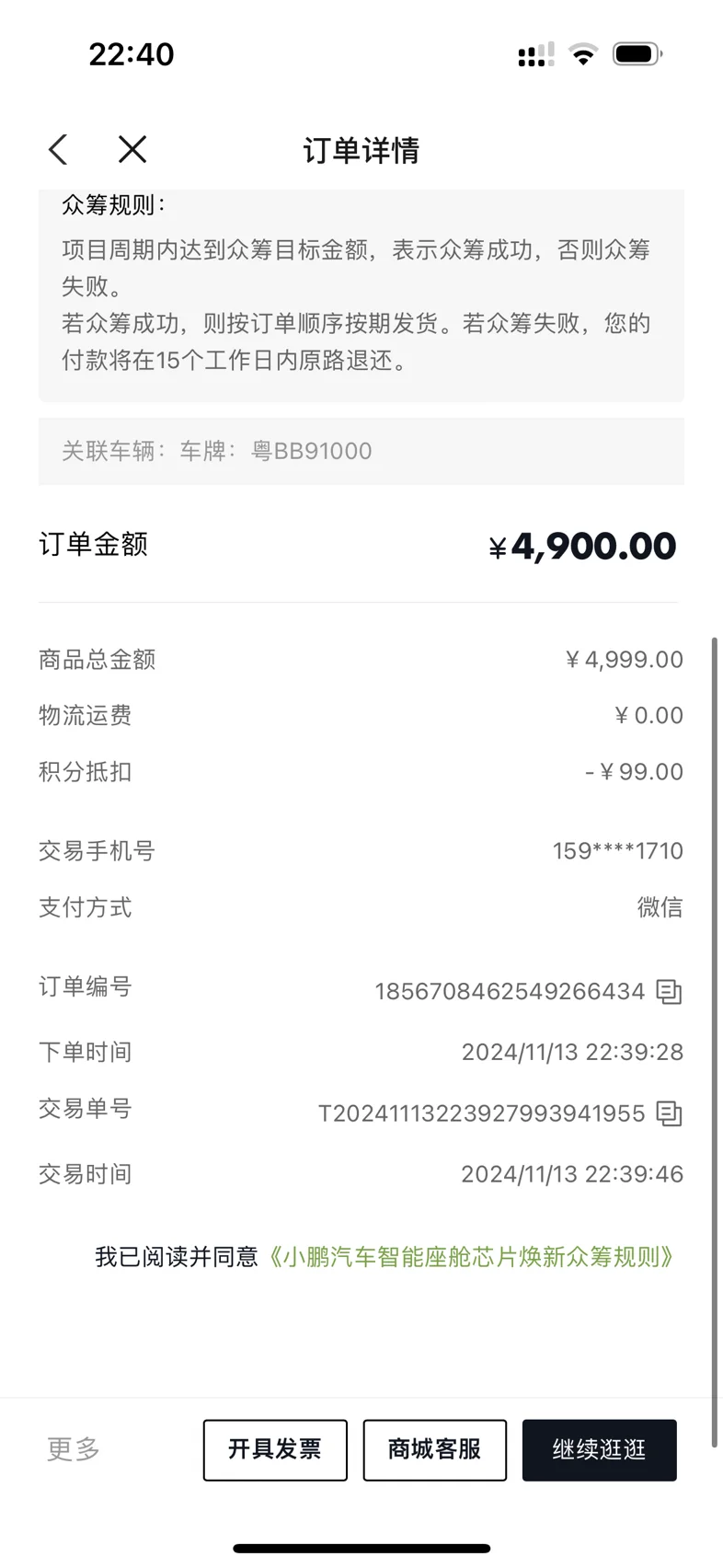
Task: Tap 开具发票 to request an invoice
Action: 275,1450
